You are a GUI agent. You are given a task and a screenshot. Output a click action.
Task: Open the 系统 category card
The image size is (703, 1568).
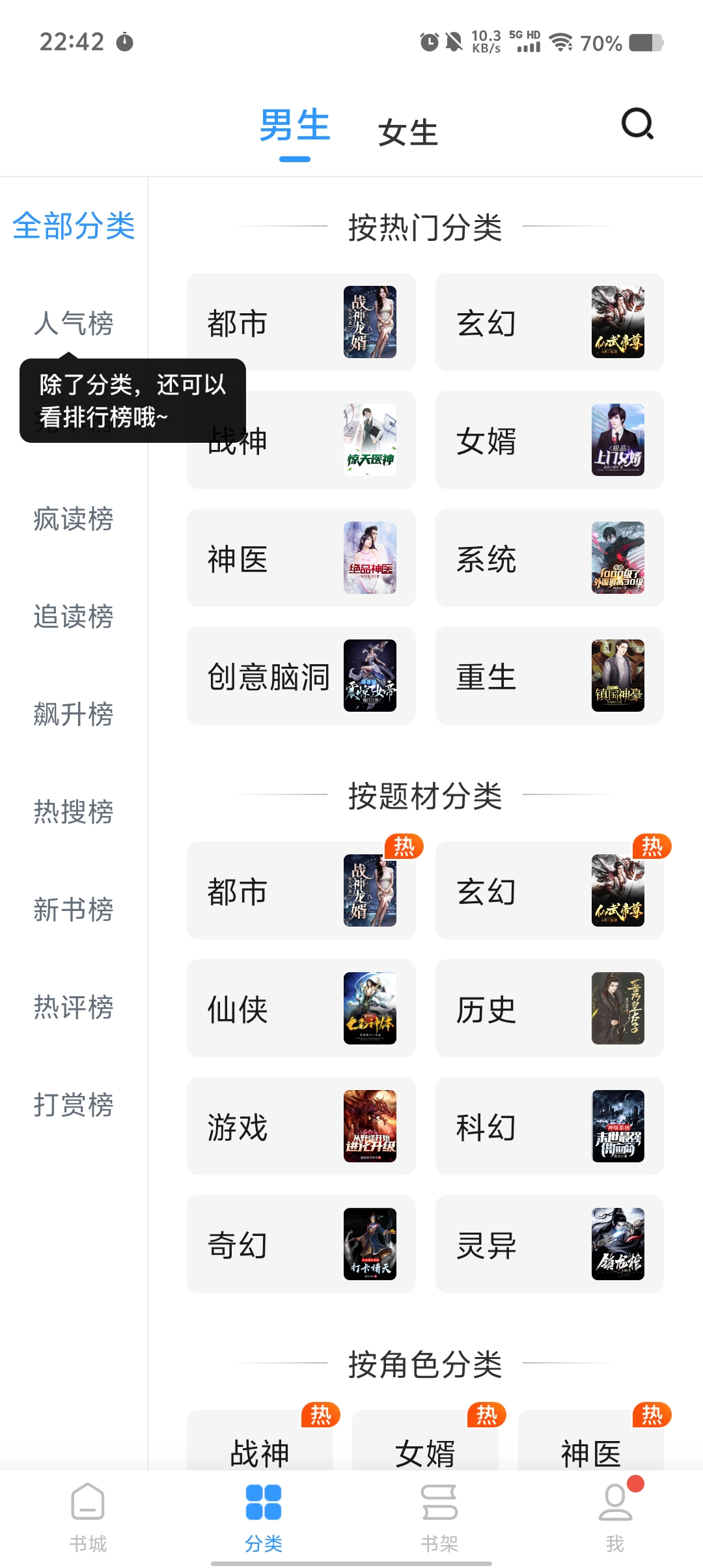549,558
